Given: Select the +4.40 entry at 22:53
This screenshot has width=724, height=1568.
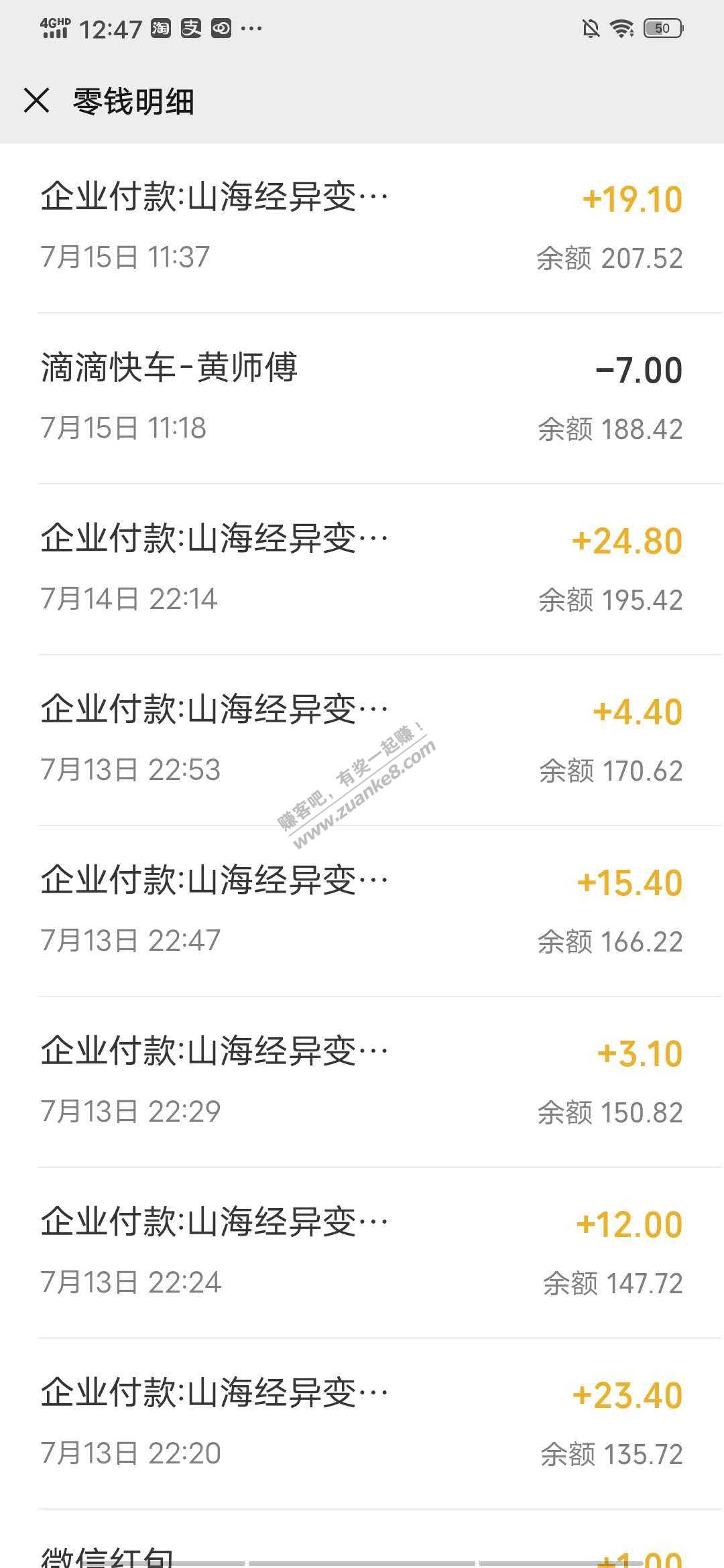Looking at the screenshot, I should tap(362, 739).
